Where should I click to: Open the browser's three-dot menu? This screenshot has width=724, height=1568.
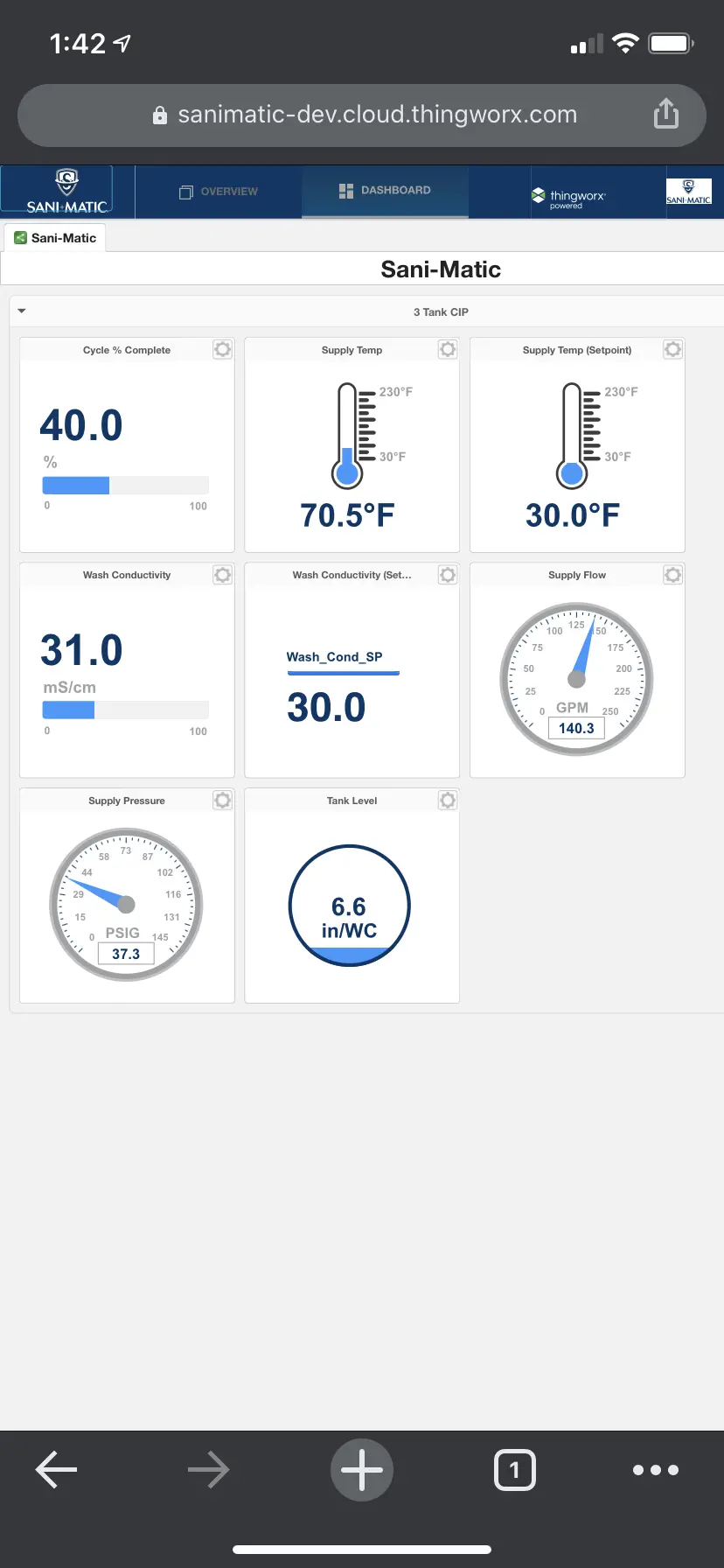pyautogui.click(x=656, y=1470)
